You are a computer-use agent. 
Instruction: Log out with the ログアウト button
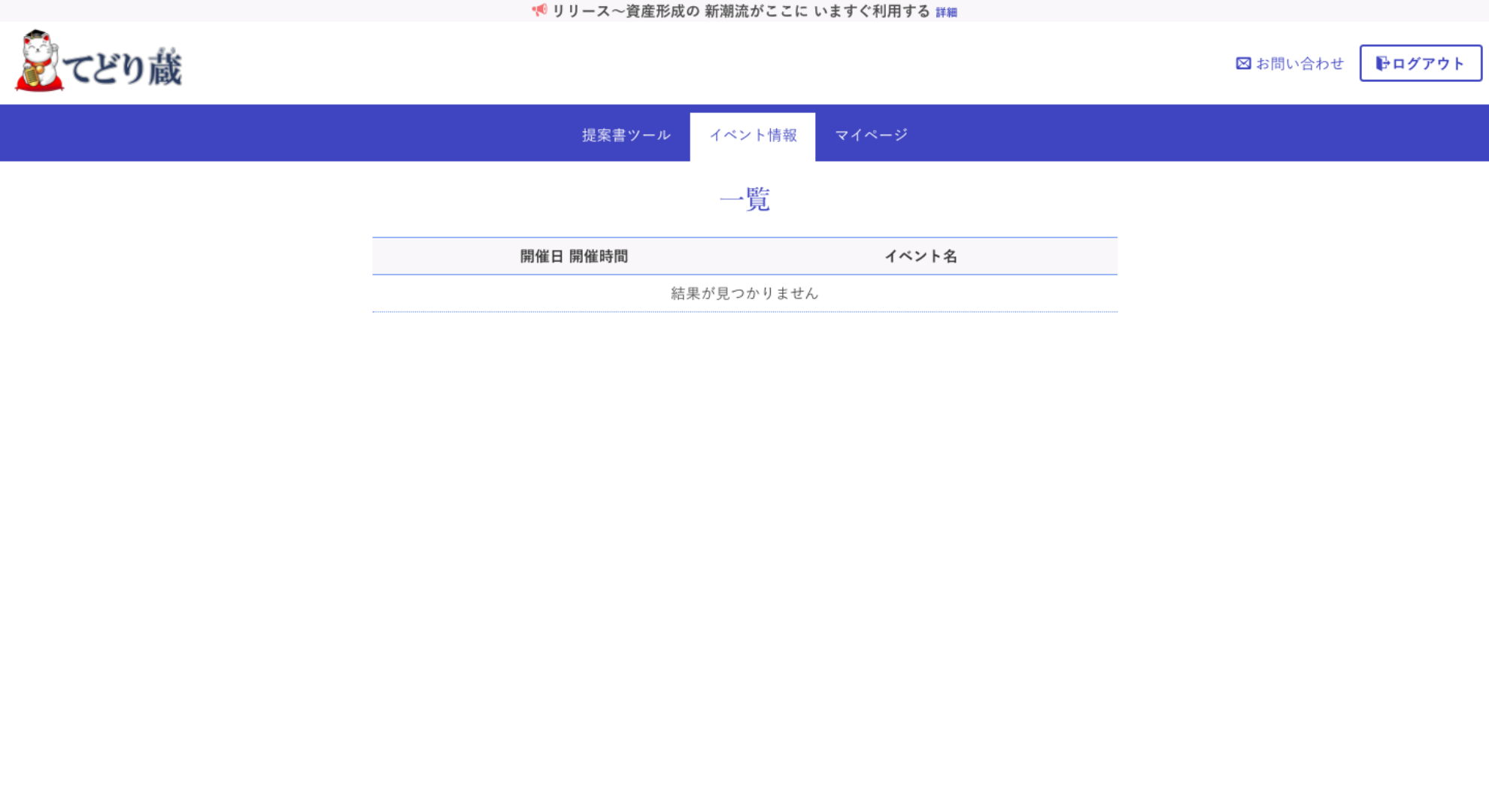tap(1420, 63)
